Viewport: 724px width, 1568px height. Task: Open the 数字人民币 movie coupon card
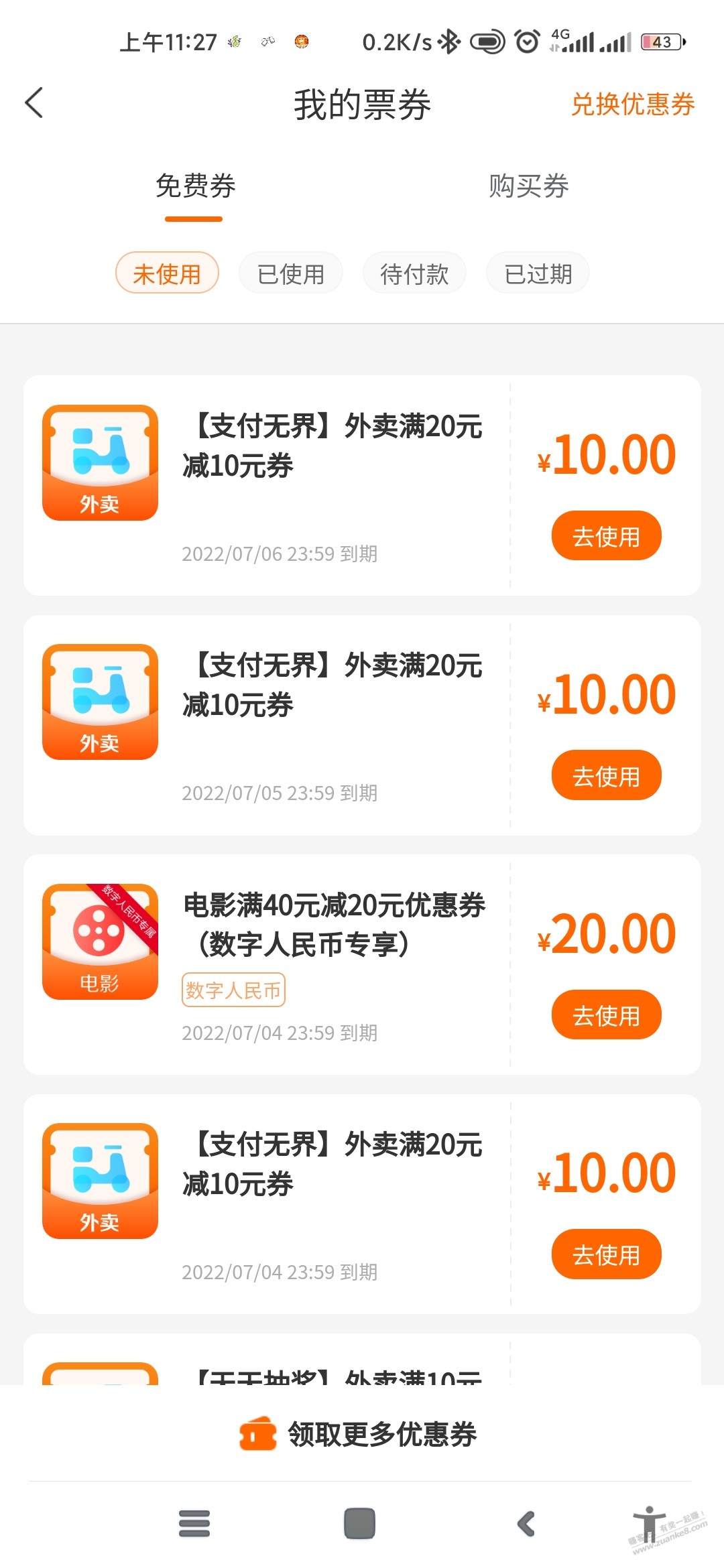(362, 964)
